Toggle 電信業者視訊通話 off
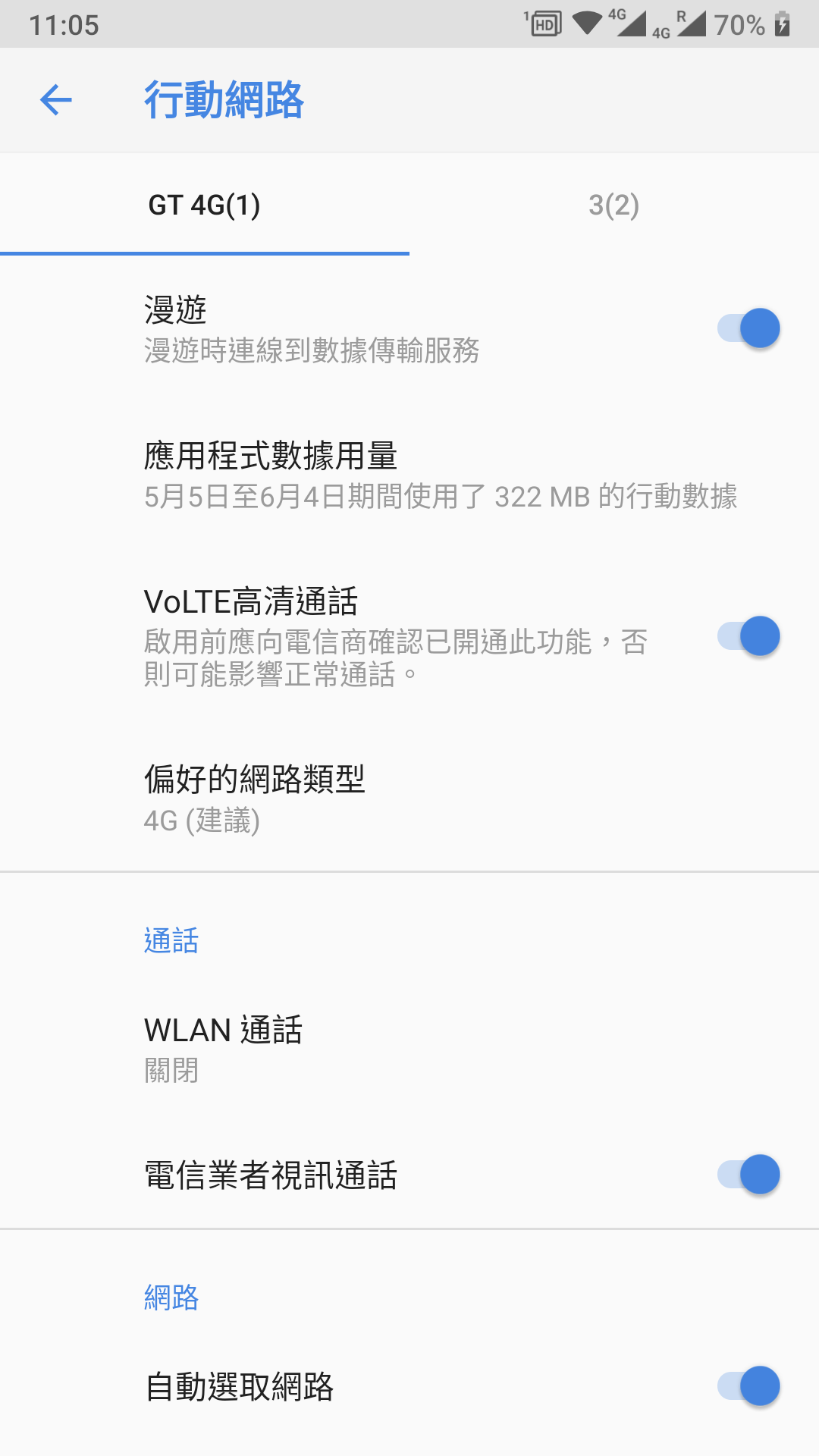 (748, 1175)
